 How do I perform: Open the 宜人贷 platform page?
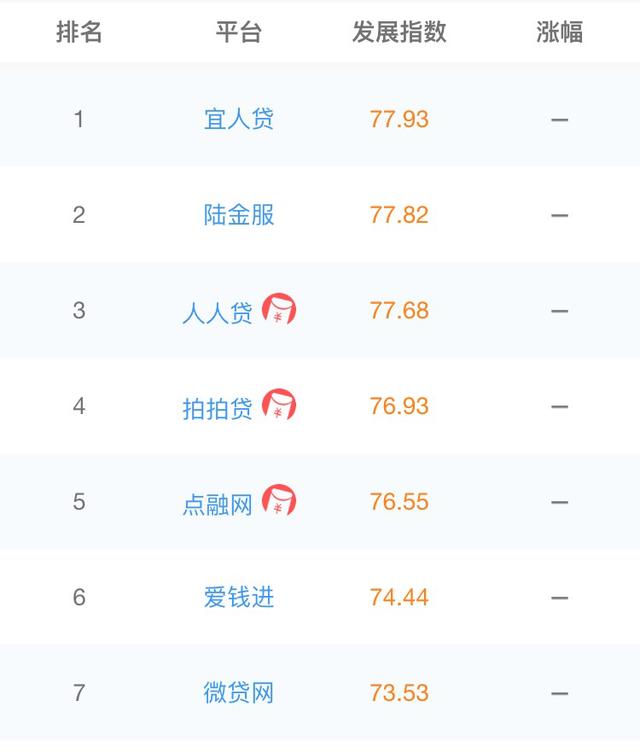pyautogui.click(x=238, y=120)
